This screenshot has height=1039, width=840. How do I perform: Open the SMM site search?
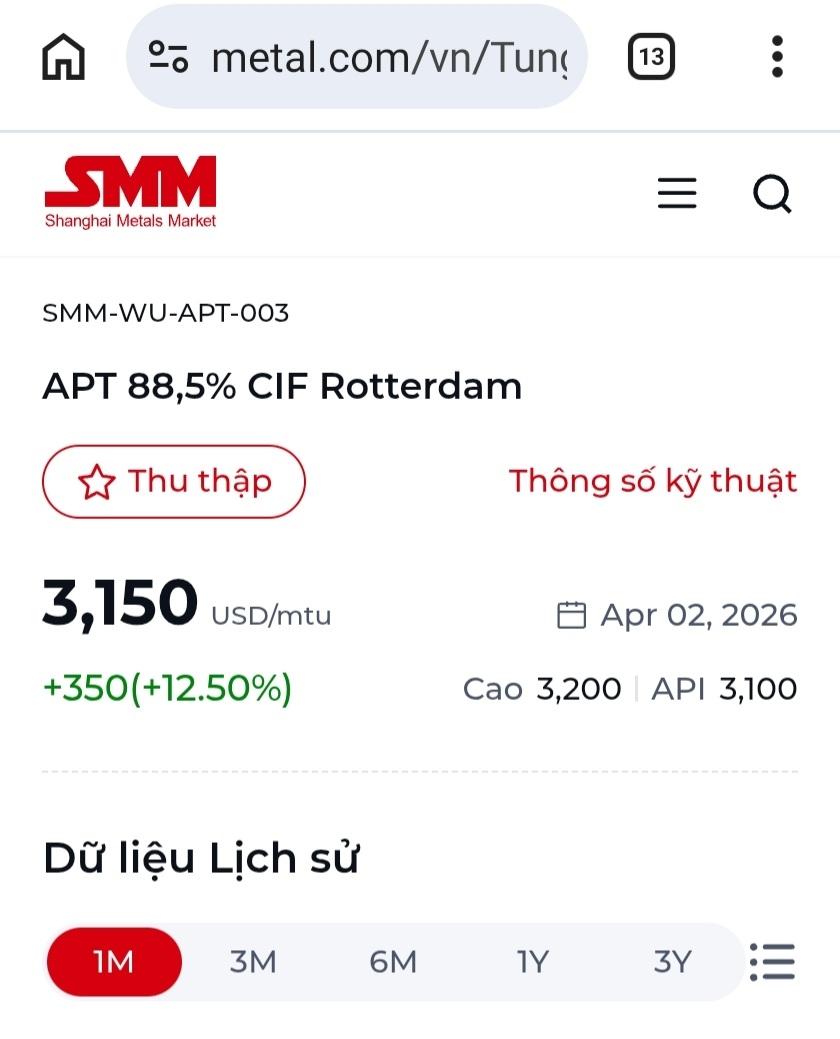pyautogui.click(x=772, y=193)
